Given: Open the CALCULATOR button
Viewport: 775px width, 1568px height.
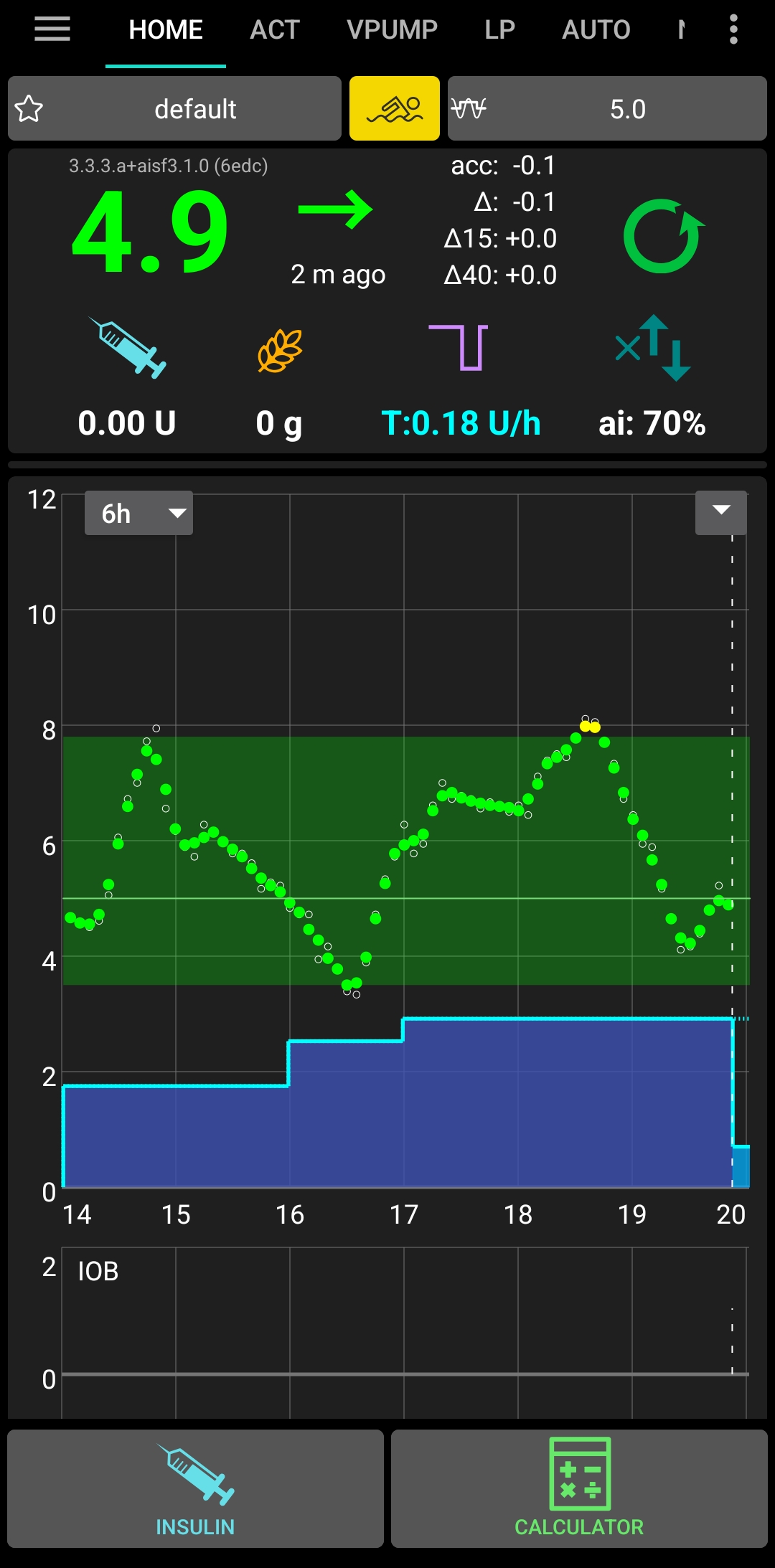Looking at the screenshot, I should pyautogui.click(x=579, y=1488).
